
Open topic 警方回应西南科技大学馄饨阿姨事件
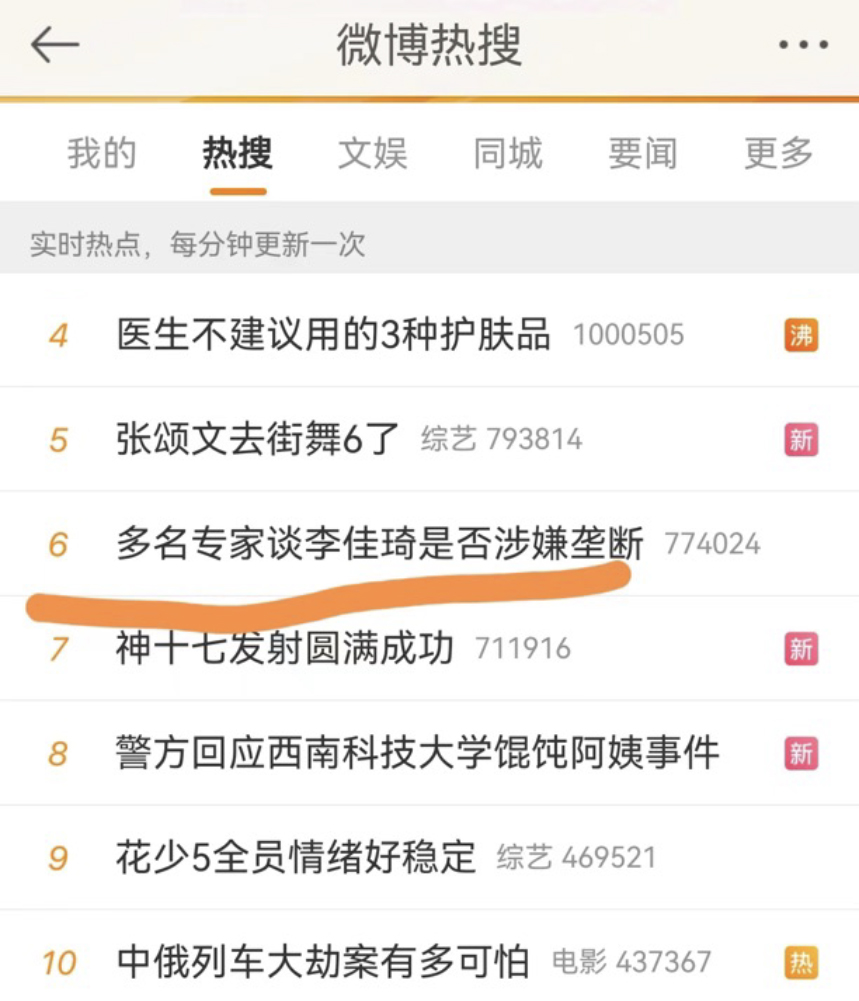417,753
